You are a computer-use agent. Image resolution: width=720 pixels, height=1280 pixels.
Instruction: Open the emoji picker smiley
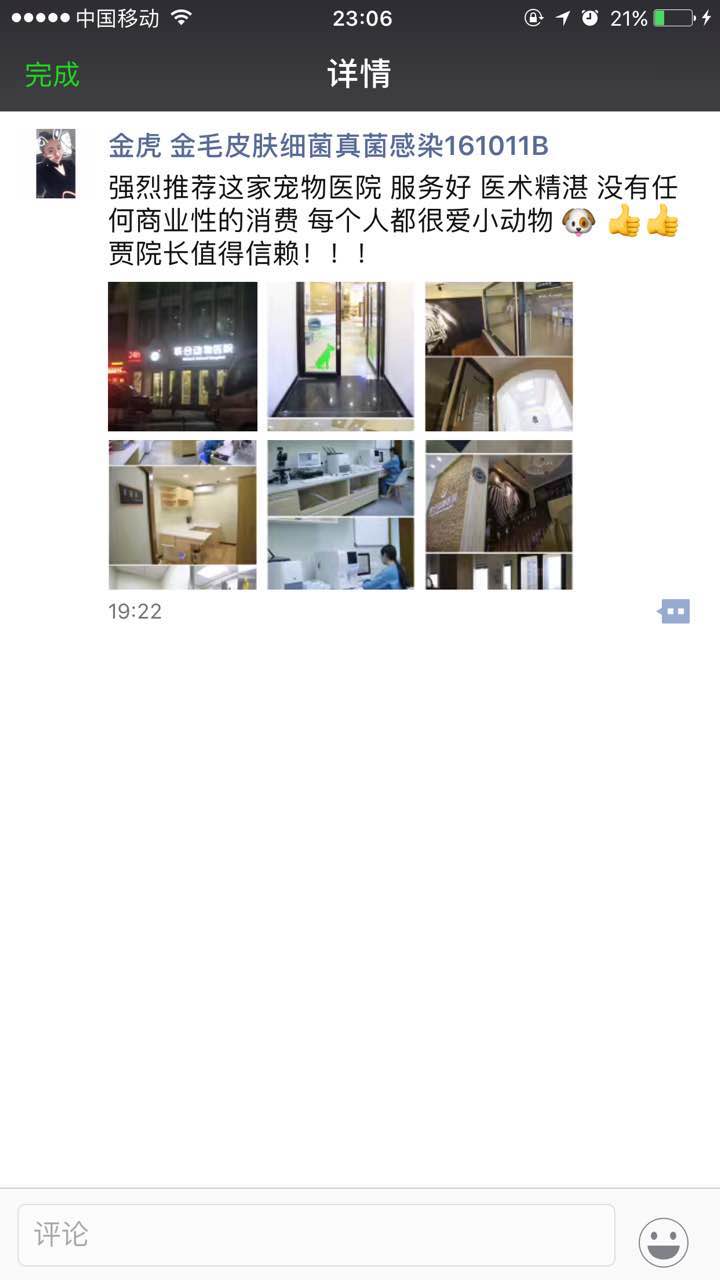pyautogui.click(x=664, y=1241)
